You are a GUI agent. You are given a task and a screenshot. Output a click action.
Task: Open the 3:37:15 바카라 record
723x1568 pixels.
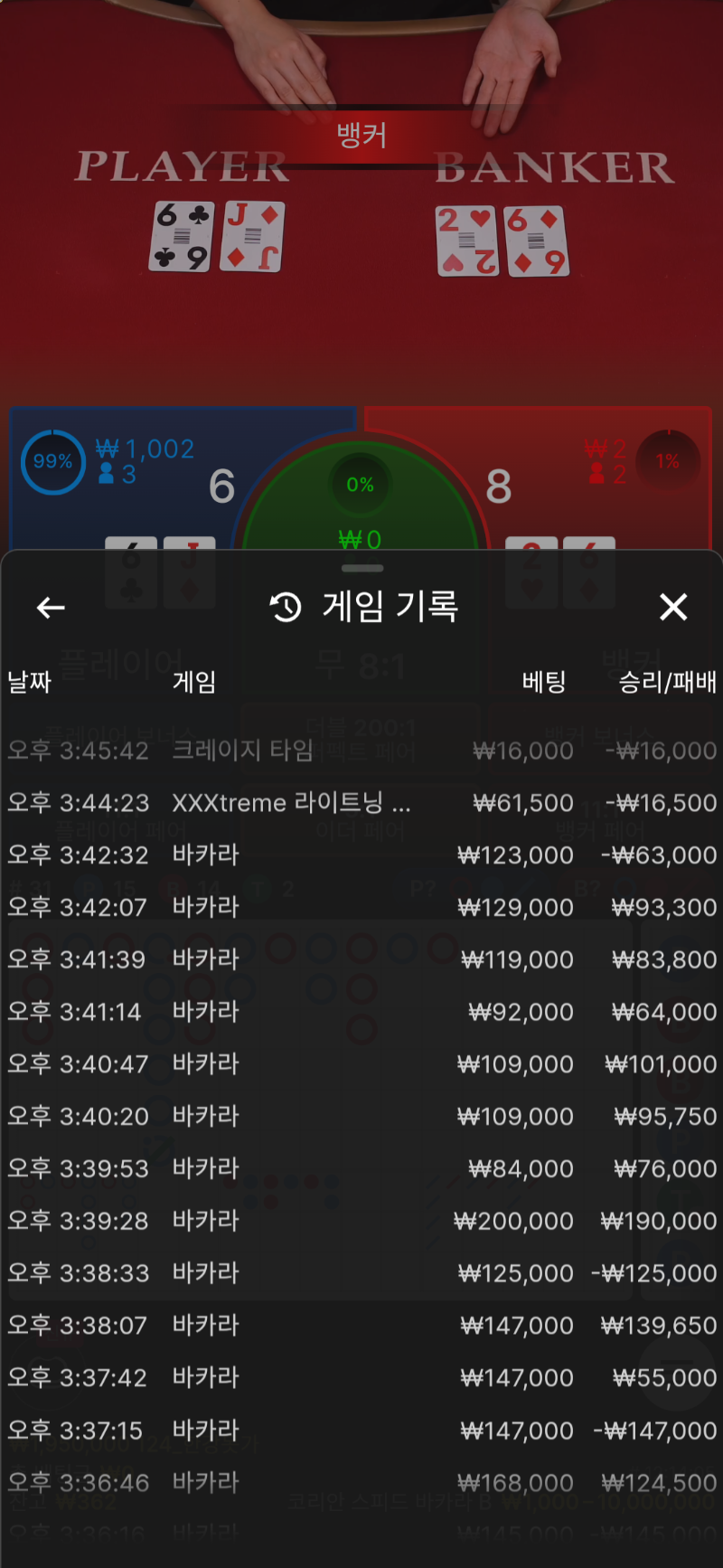point(361,1431)
